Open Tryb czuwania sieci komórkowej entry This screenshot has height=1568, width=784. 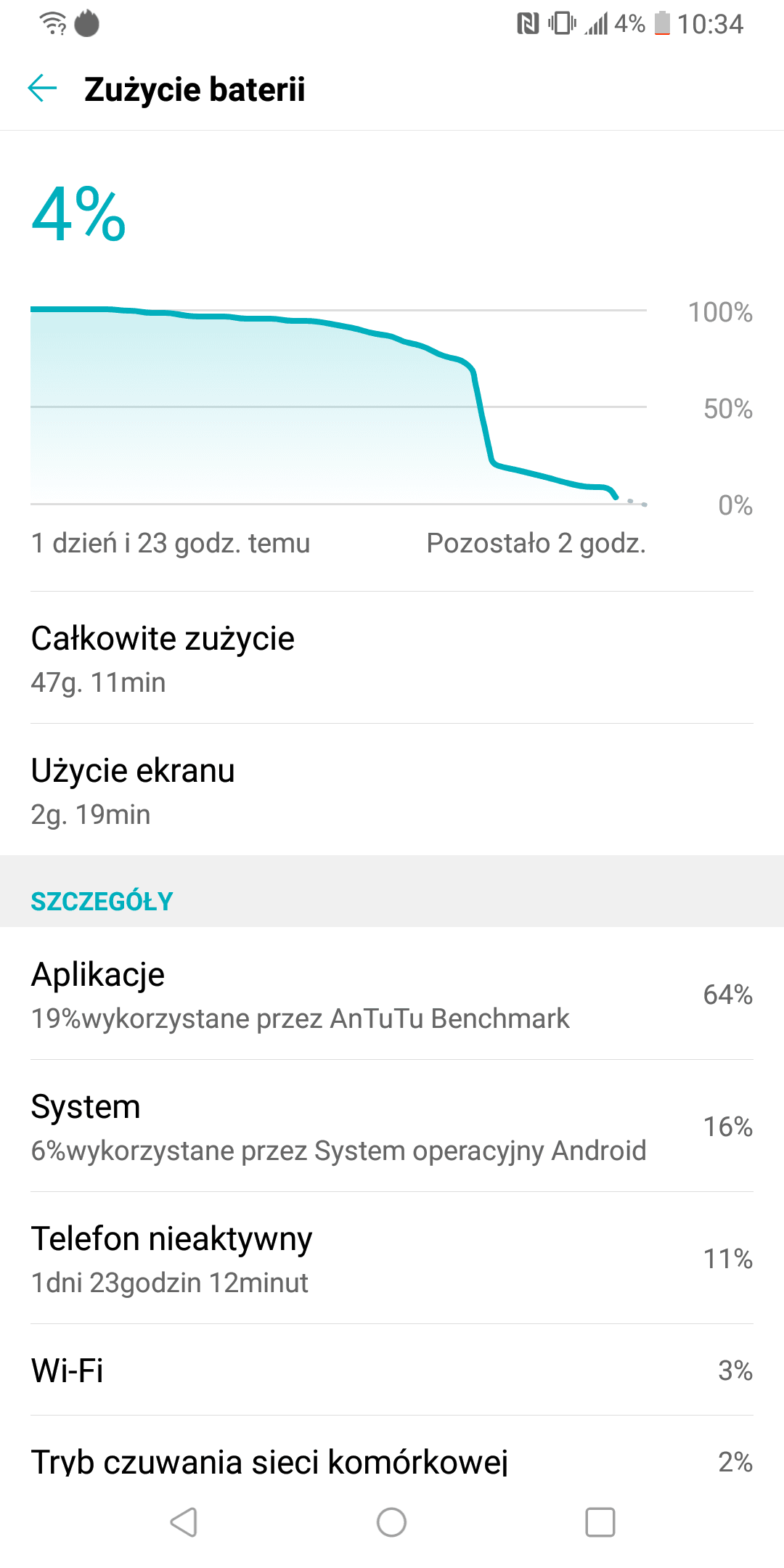pyautogui.click(x=392, y=1447)
